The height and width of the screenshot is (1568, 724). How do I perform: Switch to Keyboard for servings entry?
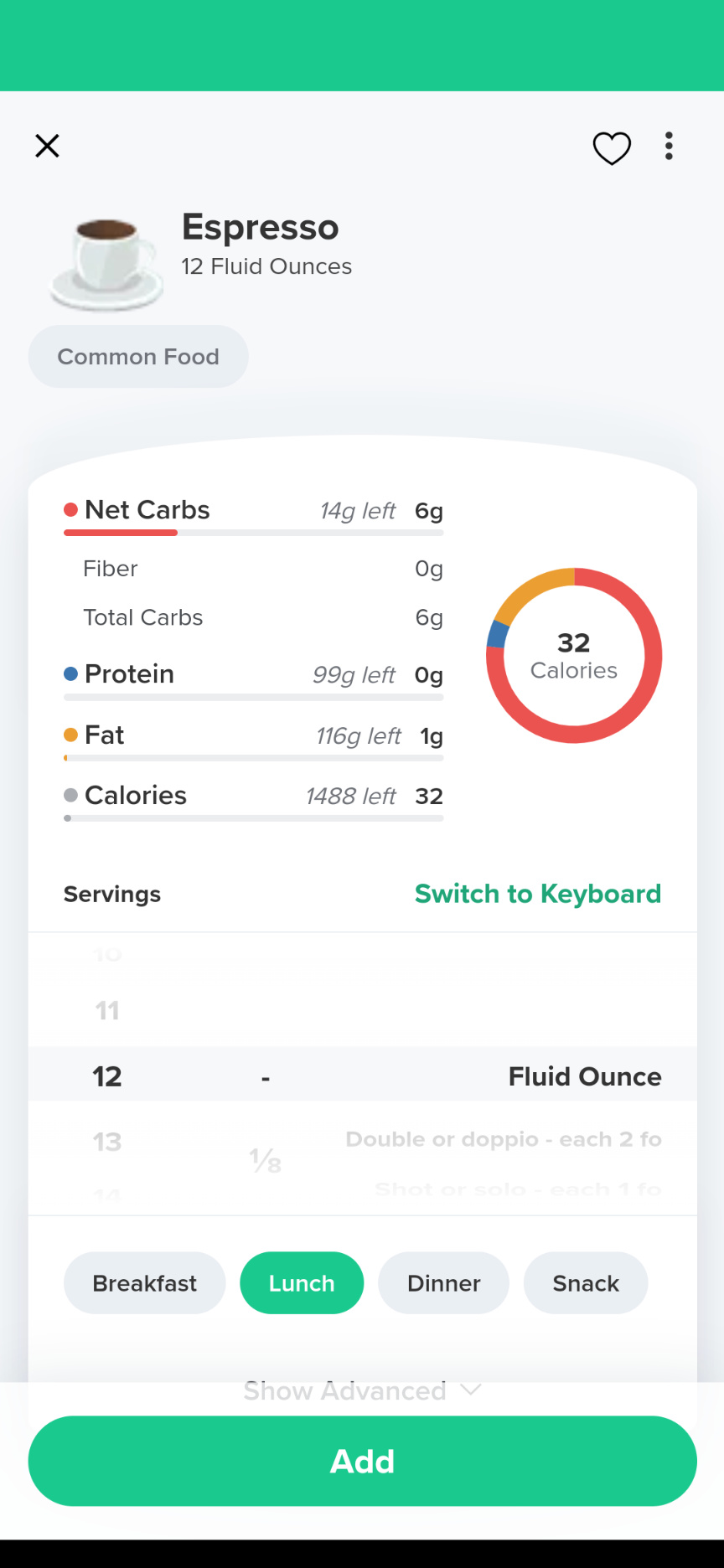[538, 894]
